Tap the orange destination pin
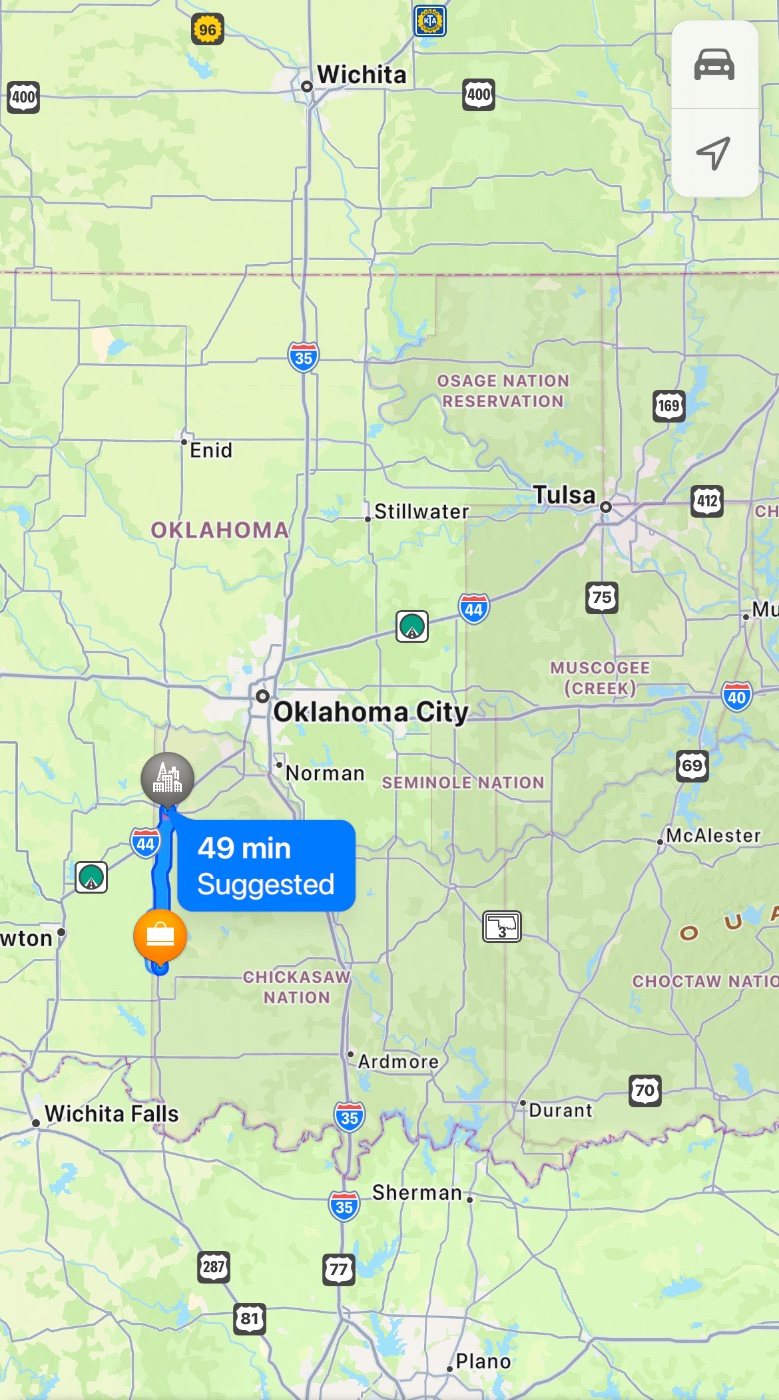Viewport: 779px width, 1400px height. [160, 936]
